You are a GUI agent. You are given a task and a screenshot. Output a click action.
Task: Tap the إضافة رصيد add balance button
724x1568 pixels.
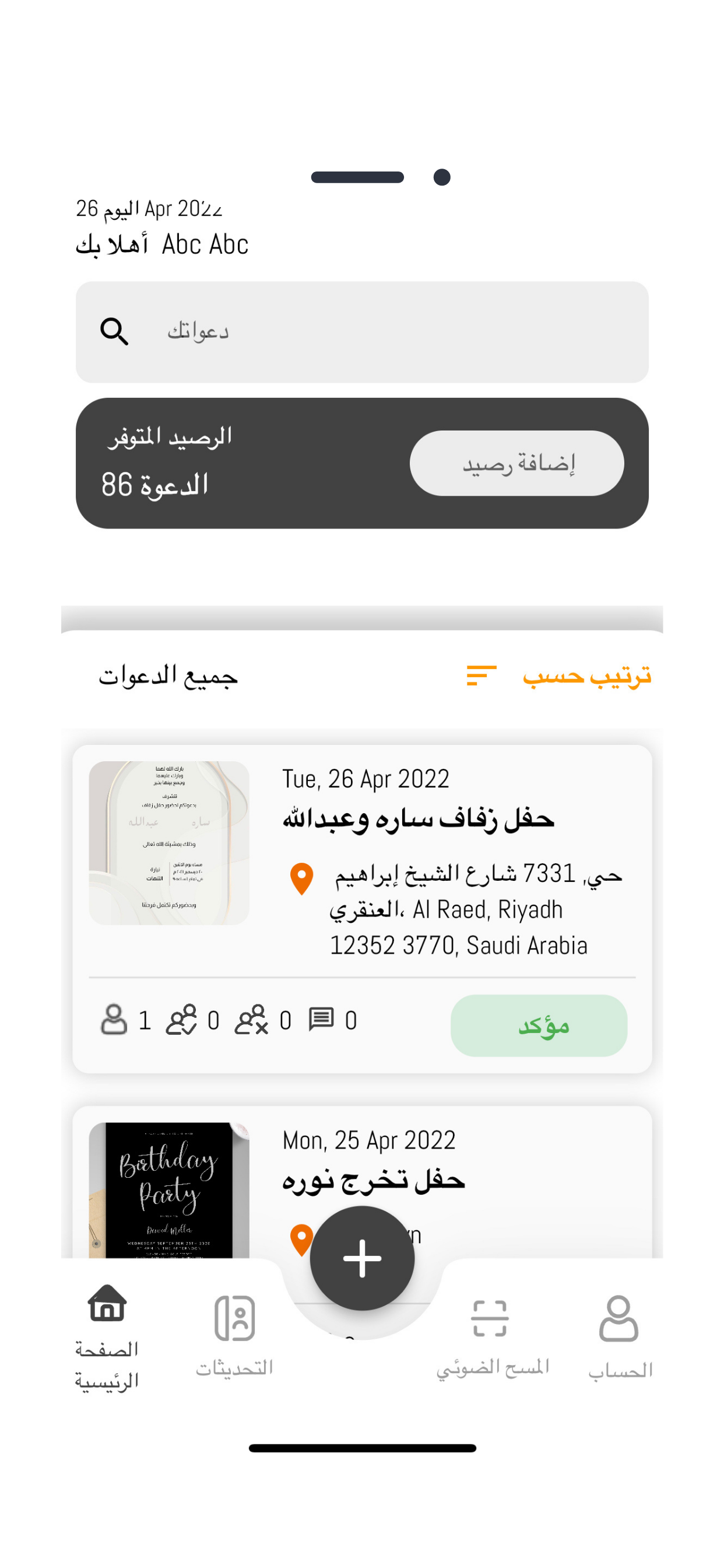[x=516, y=463]
